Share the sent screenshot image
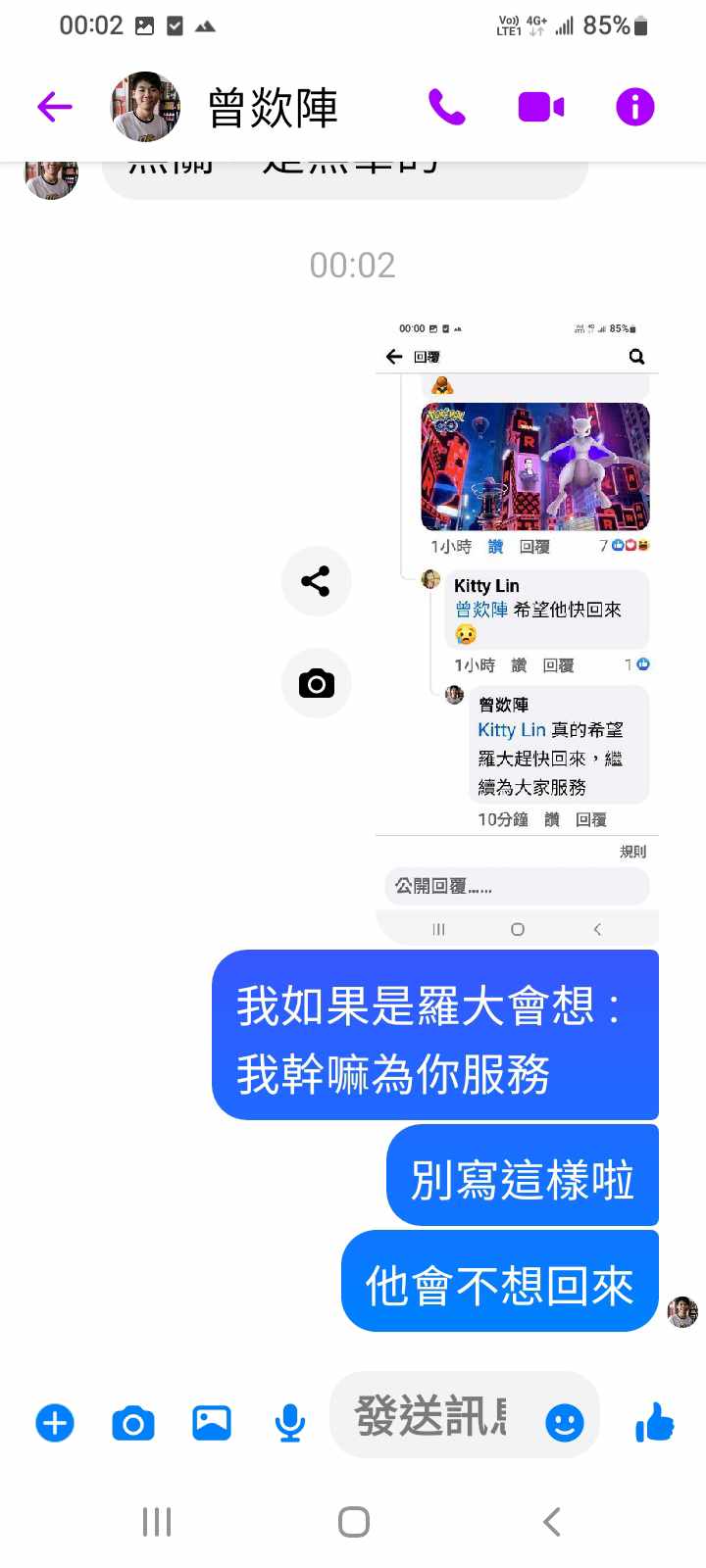706x1568 pixels. tap(316, 581)
